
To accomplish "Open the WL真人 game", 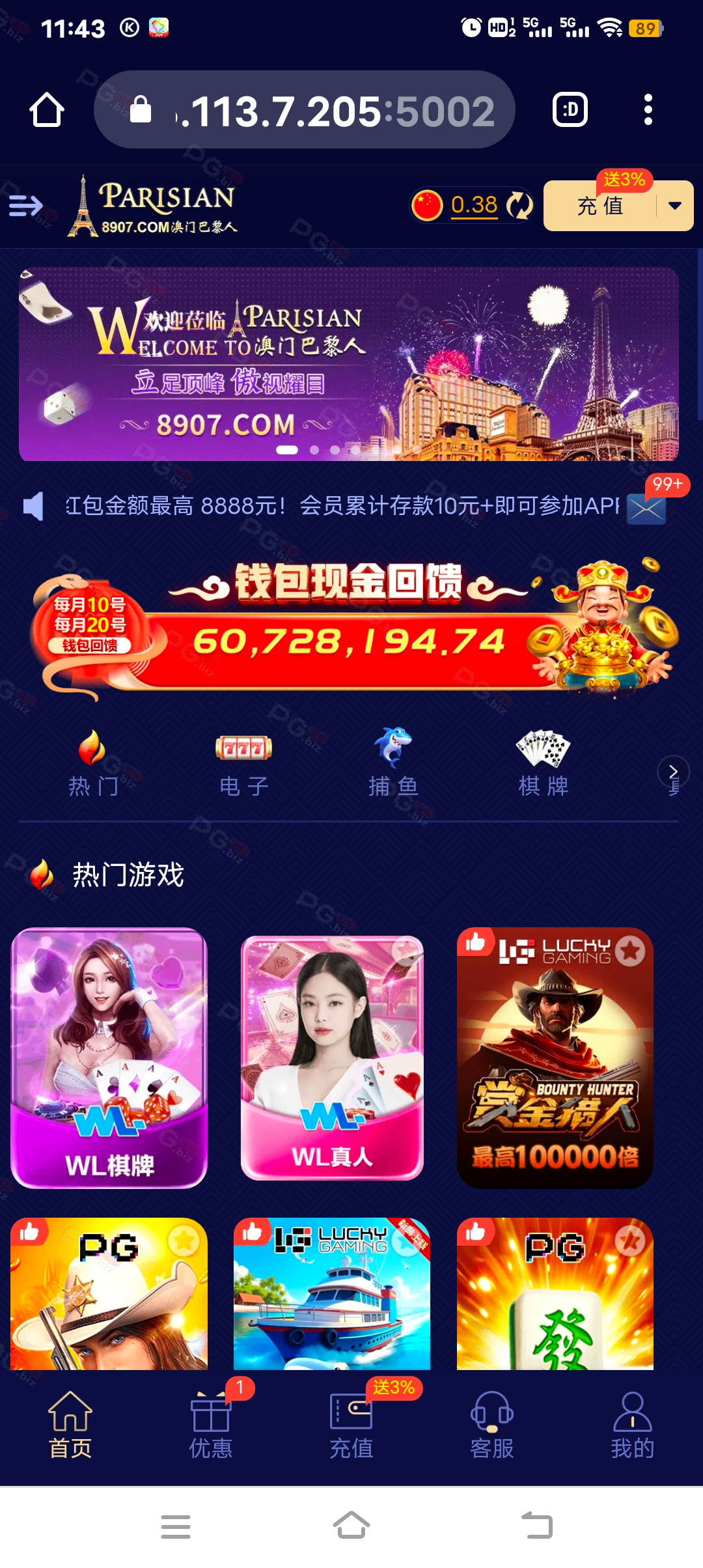I will [332, 1058].
